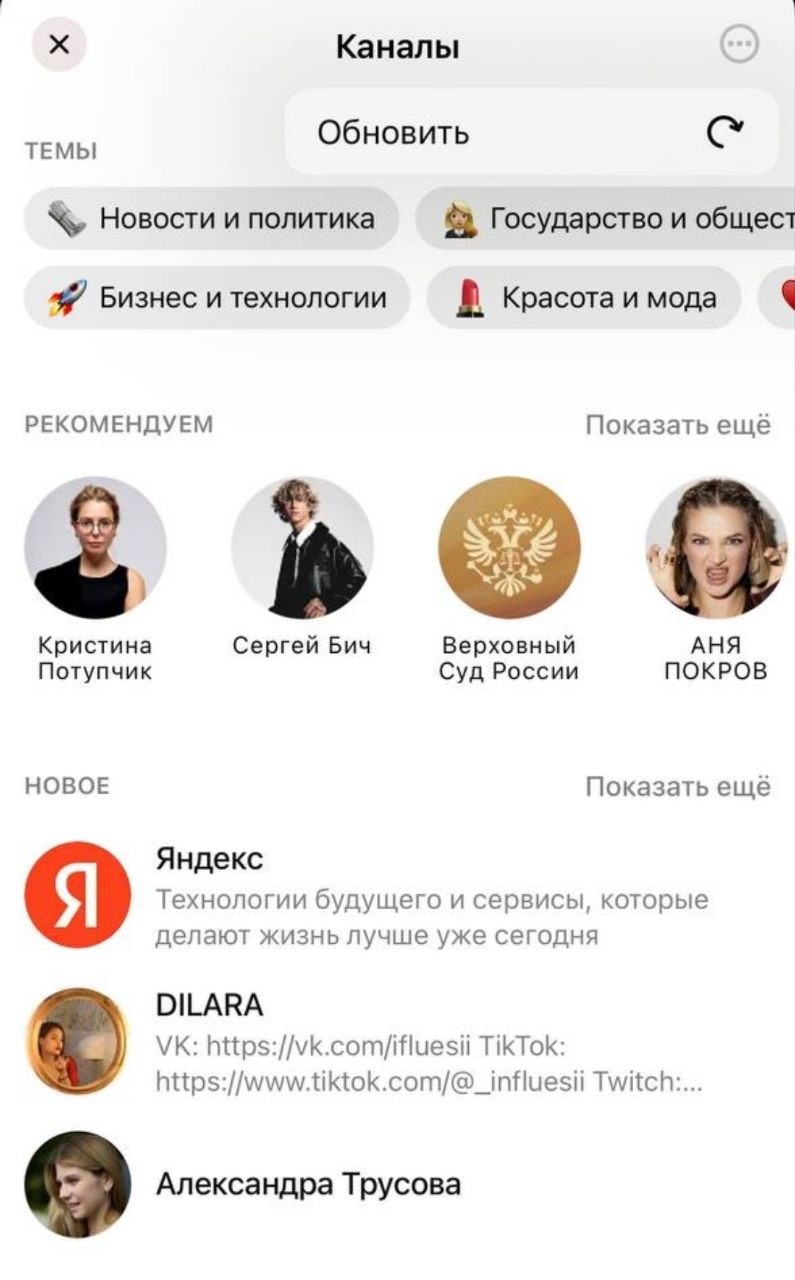
Task: Open Сергей Бич's channel
Action: 302,547
